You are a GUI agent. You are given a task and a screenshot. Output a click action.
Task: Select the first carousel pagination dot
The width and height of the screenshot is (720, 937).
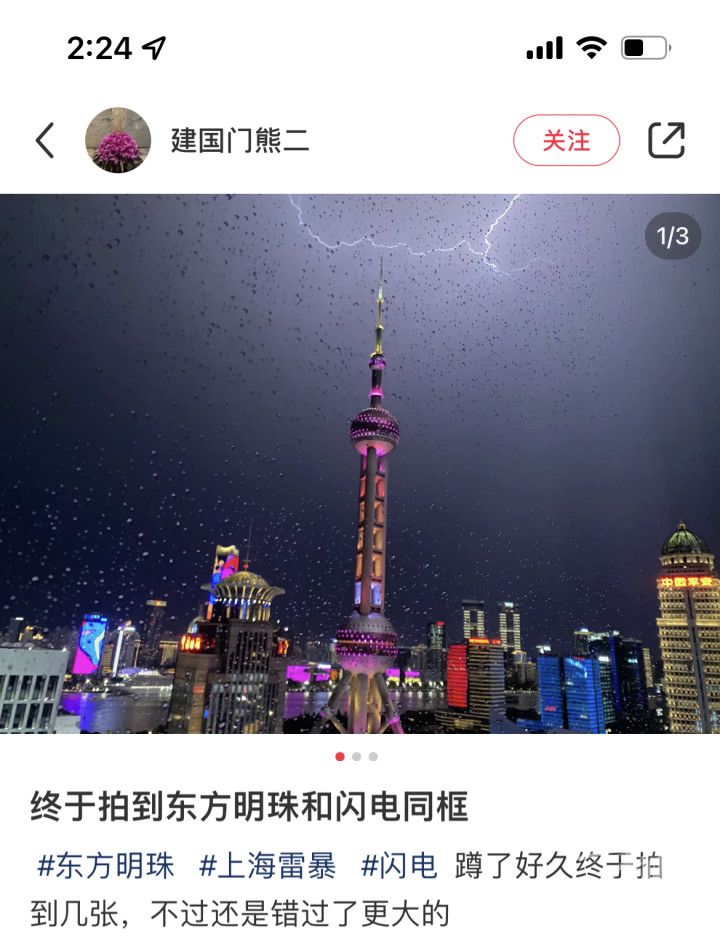339,758
